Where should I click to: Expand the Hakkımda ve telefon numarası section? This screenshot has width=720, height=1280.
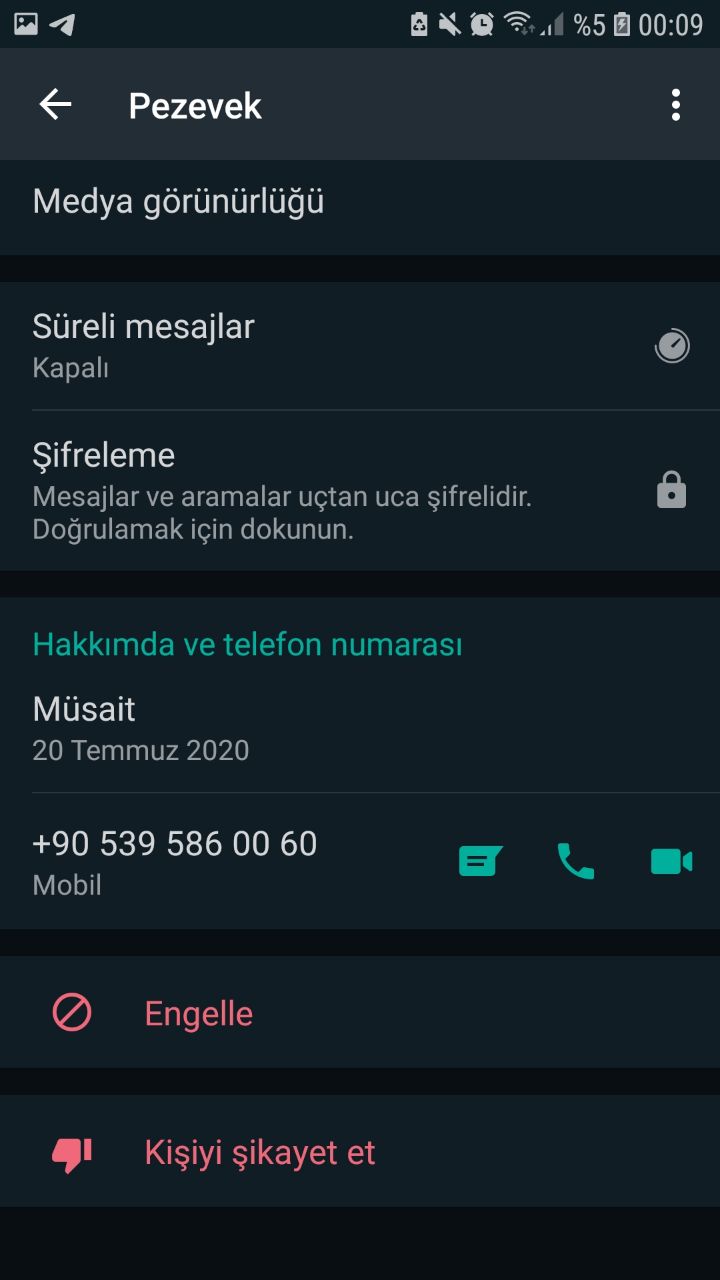[248, 645]
